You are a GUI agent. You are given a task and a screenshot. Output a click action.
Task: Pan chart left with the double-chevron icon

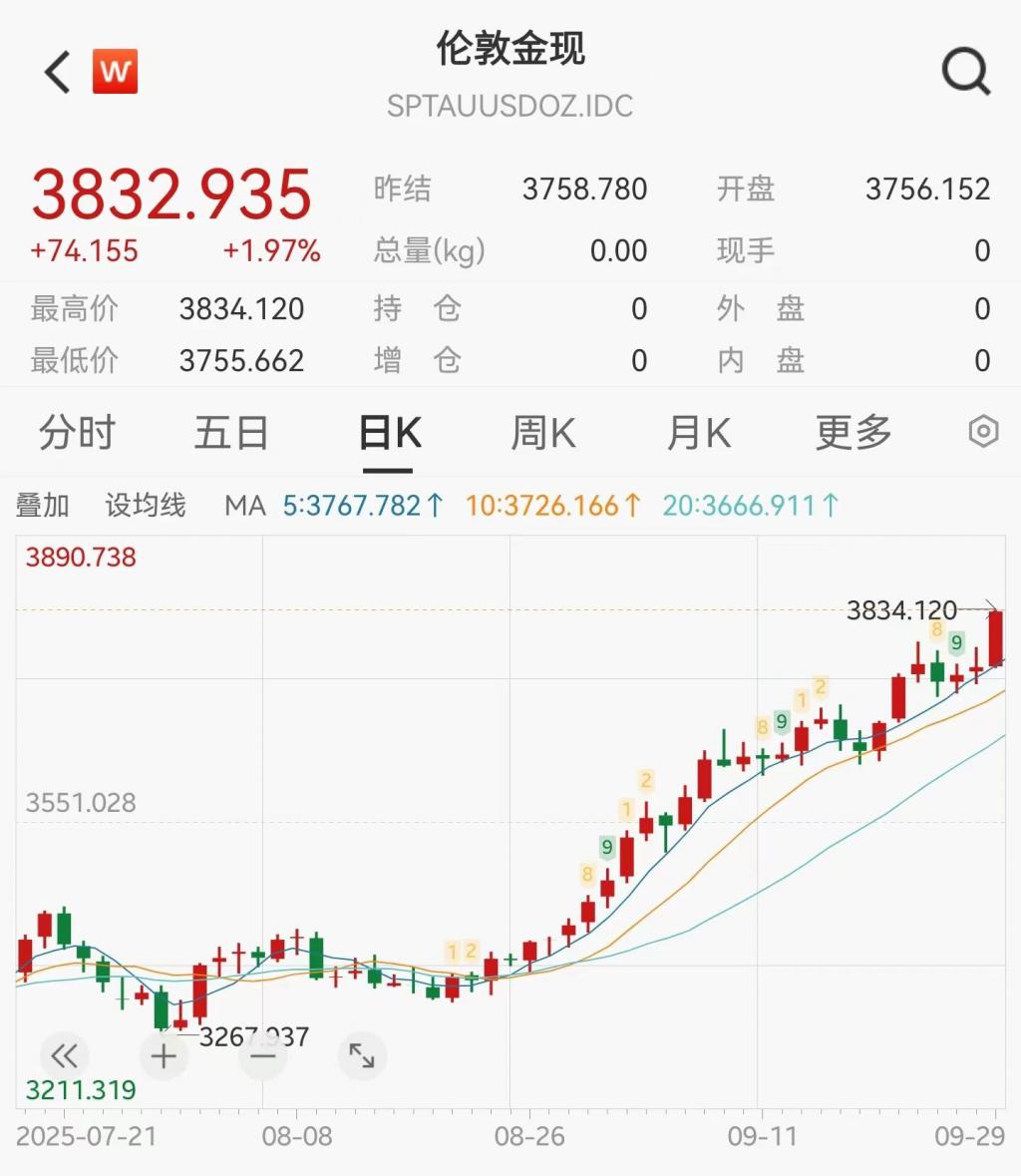(x=64, y=1055)
